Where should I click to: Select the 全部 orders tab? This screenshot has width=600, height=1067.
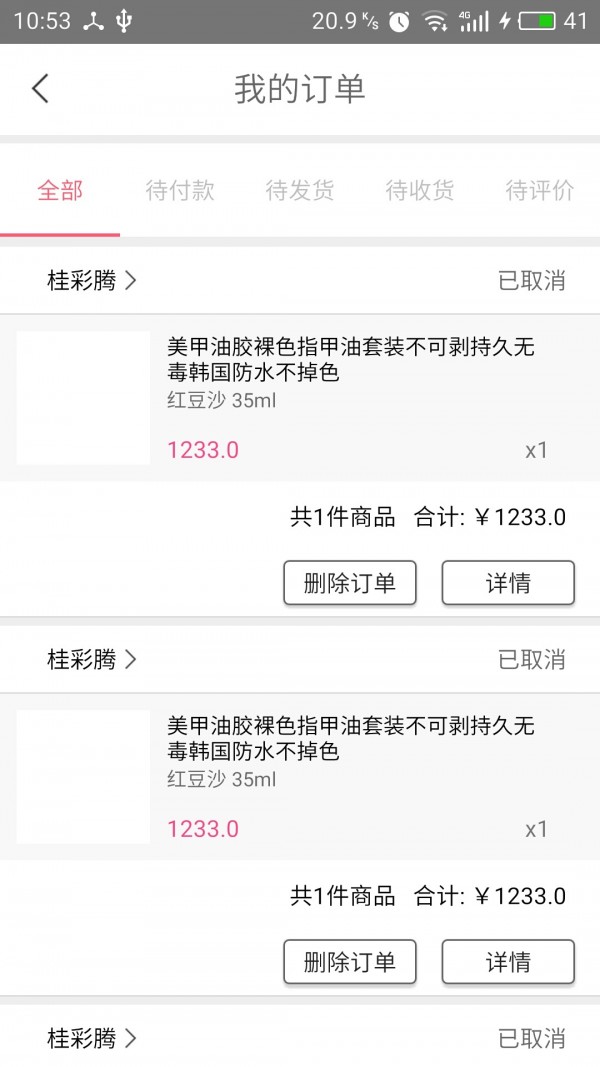[60, 190]
